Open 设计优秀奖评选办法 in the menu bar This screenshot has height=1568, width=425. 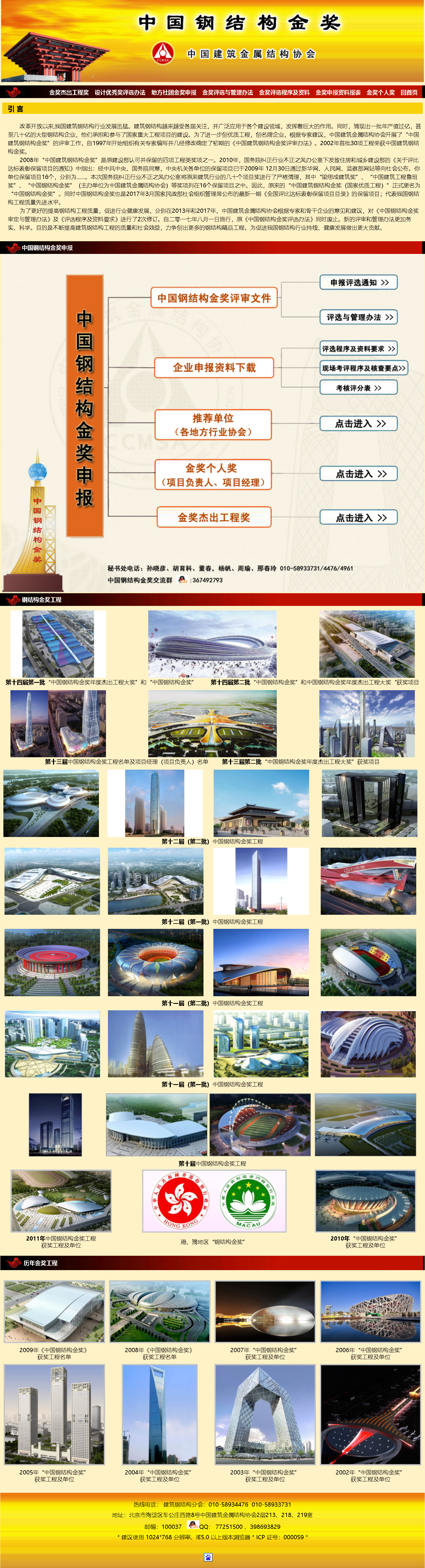click(120, 92)
